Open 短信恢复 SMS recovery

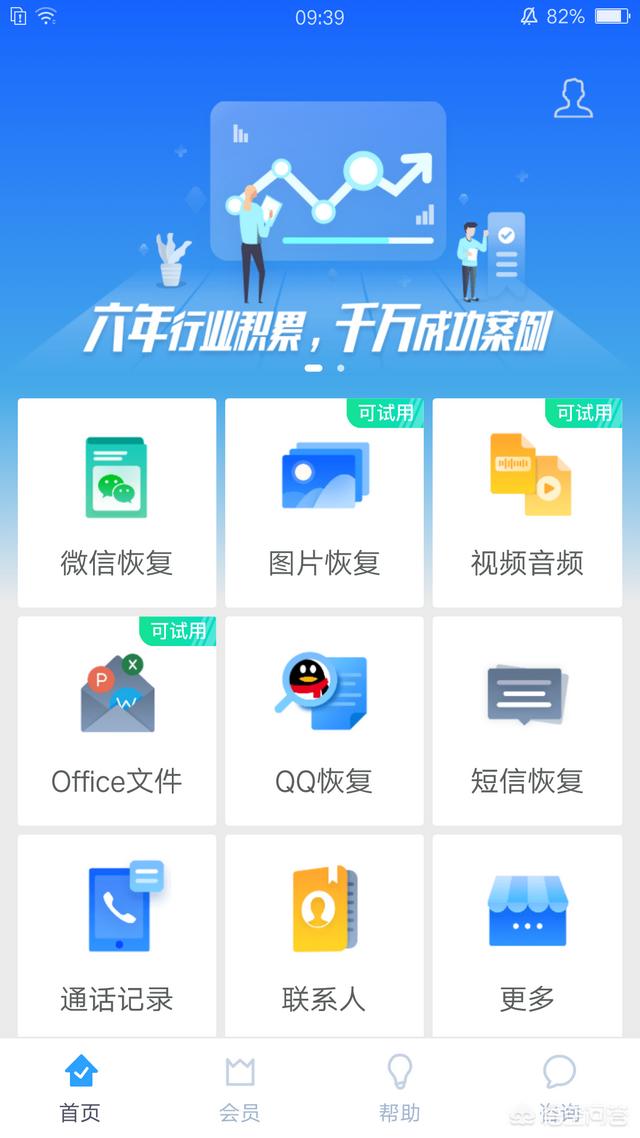click(x=527, y=721)
